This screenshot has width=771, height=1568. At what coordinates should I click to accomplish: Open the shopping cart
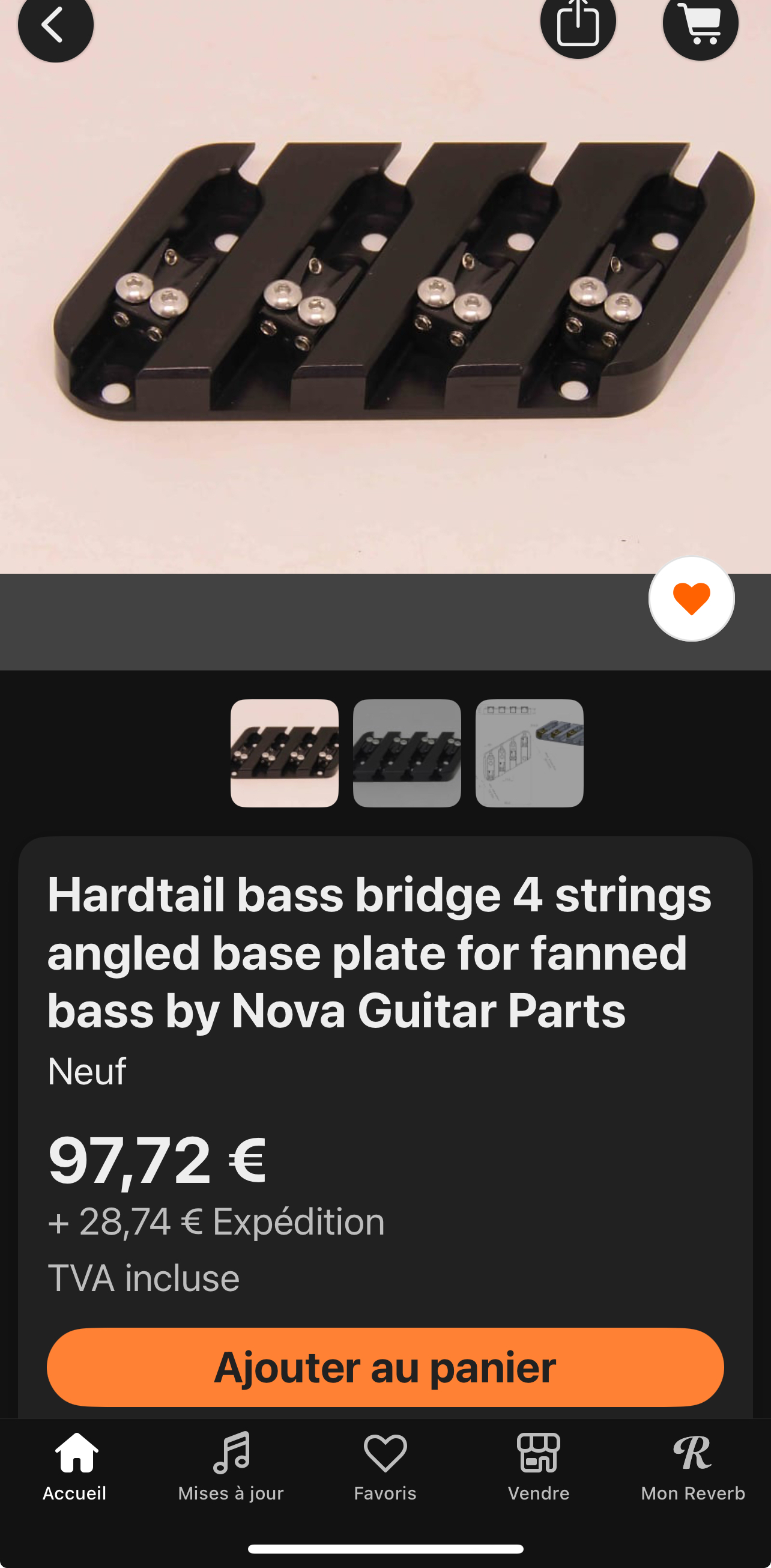pyautogui.click(x=700, y=25)
